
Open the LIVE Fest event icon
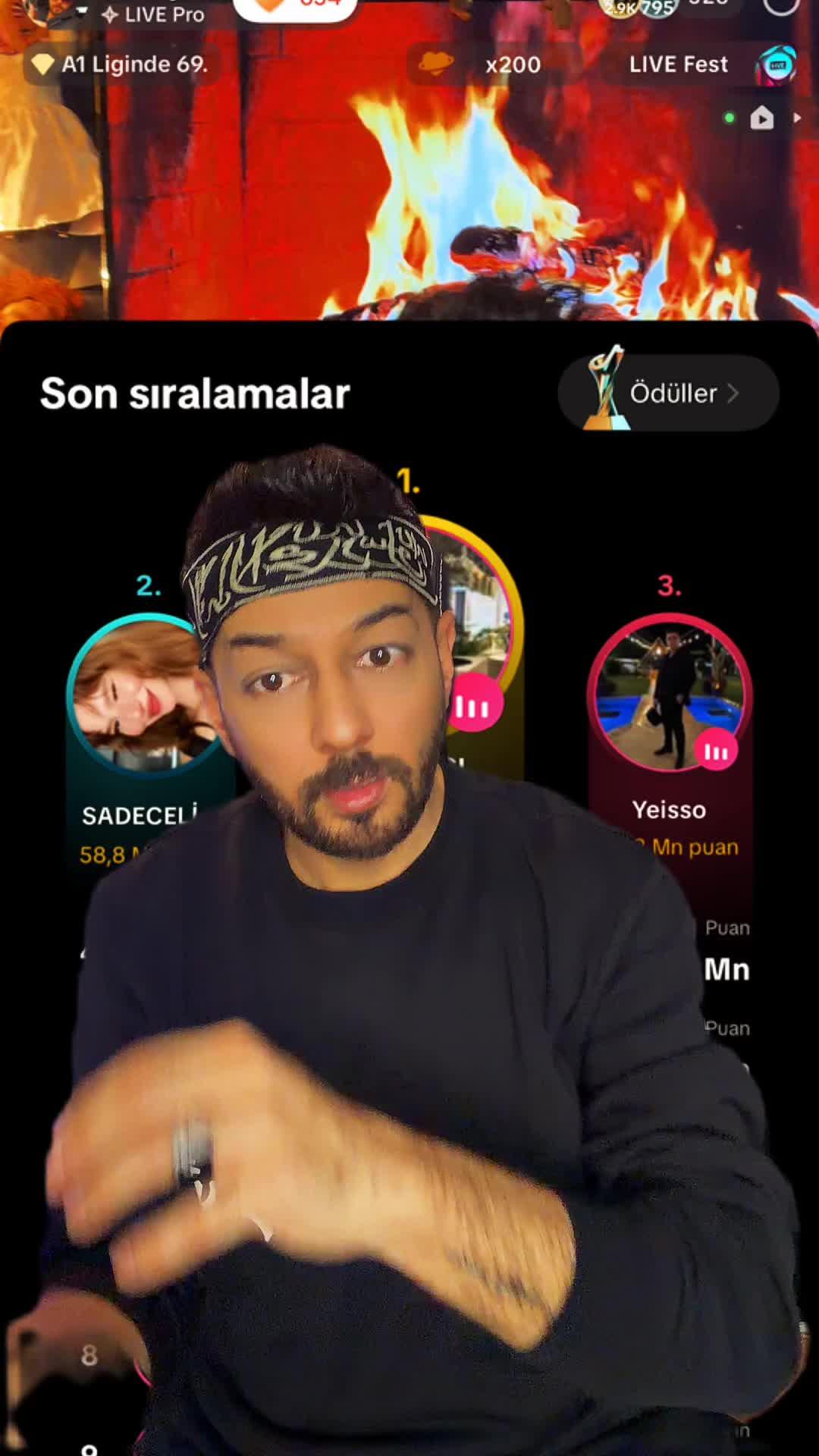773,65
